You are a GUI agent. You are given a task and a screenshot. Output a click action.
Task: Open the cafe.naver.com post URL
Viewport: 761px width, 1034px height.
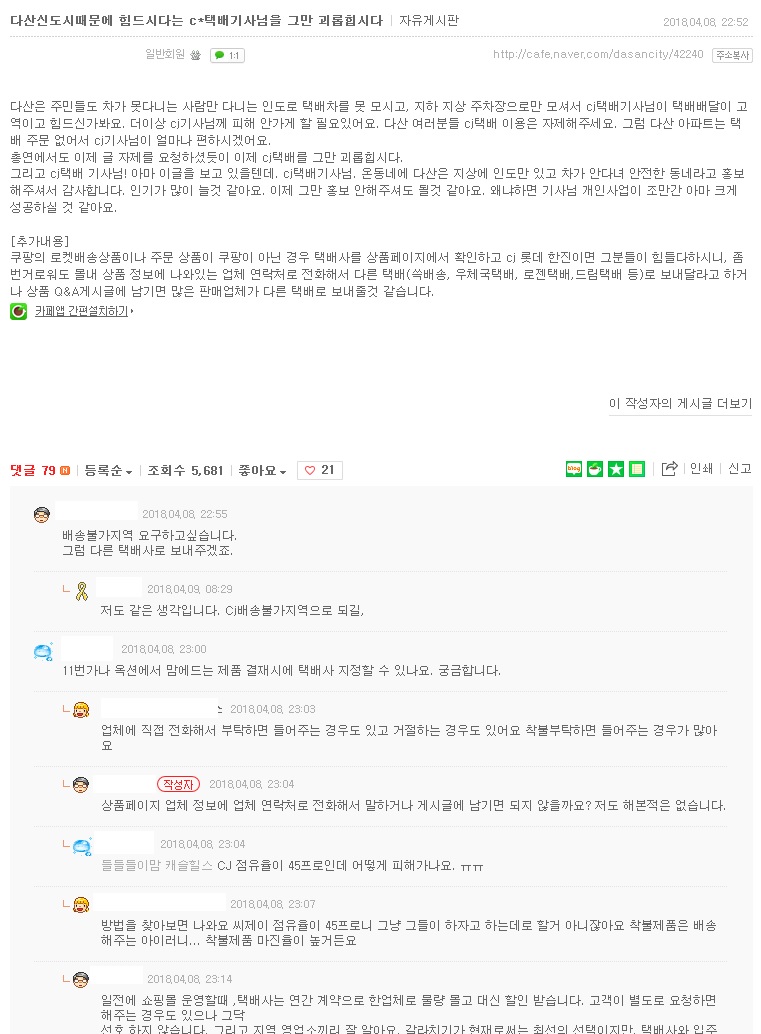point(597,55)
